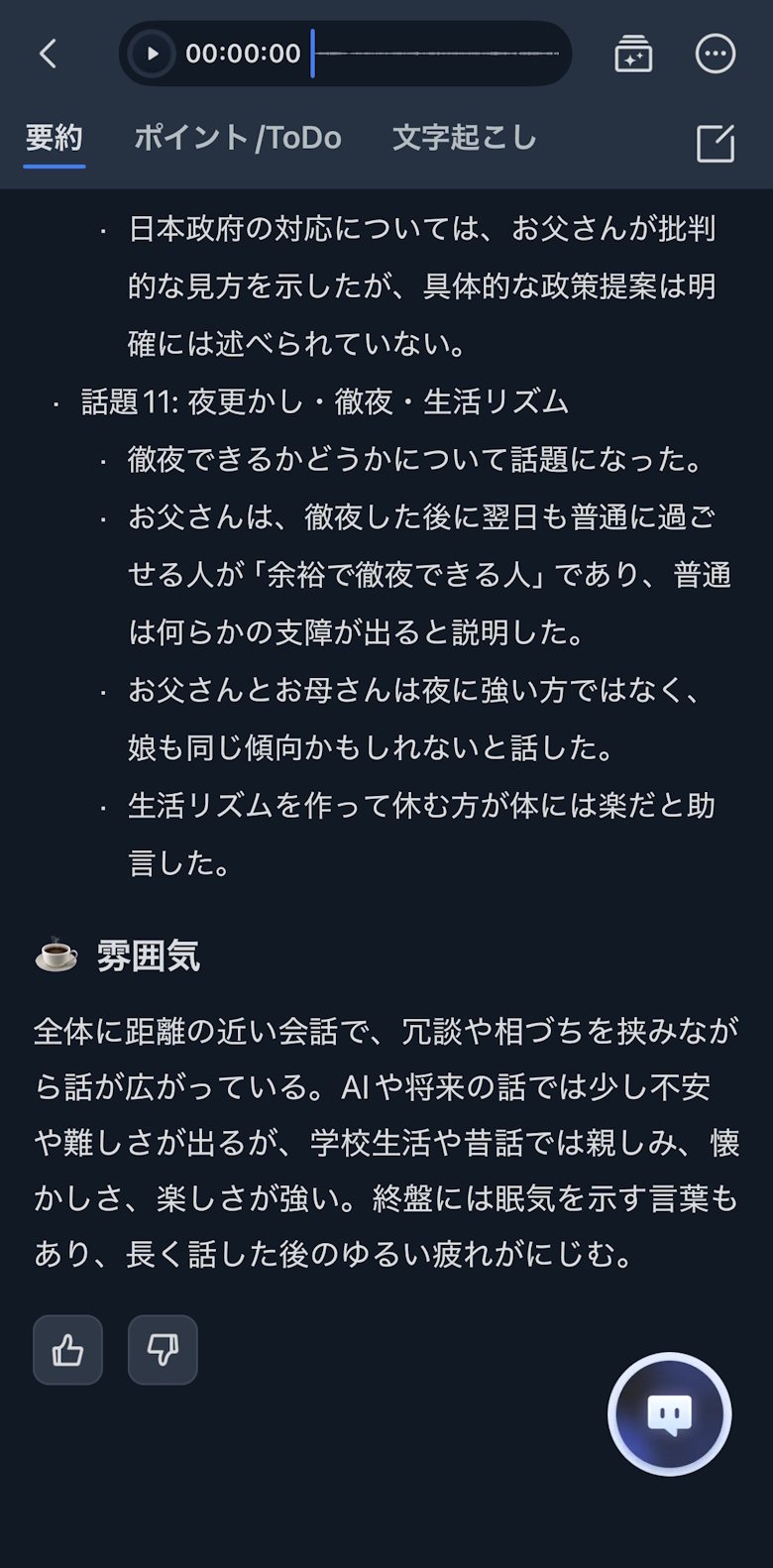
Task: Play the audio recording
Action: 152,54
